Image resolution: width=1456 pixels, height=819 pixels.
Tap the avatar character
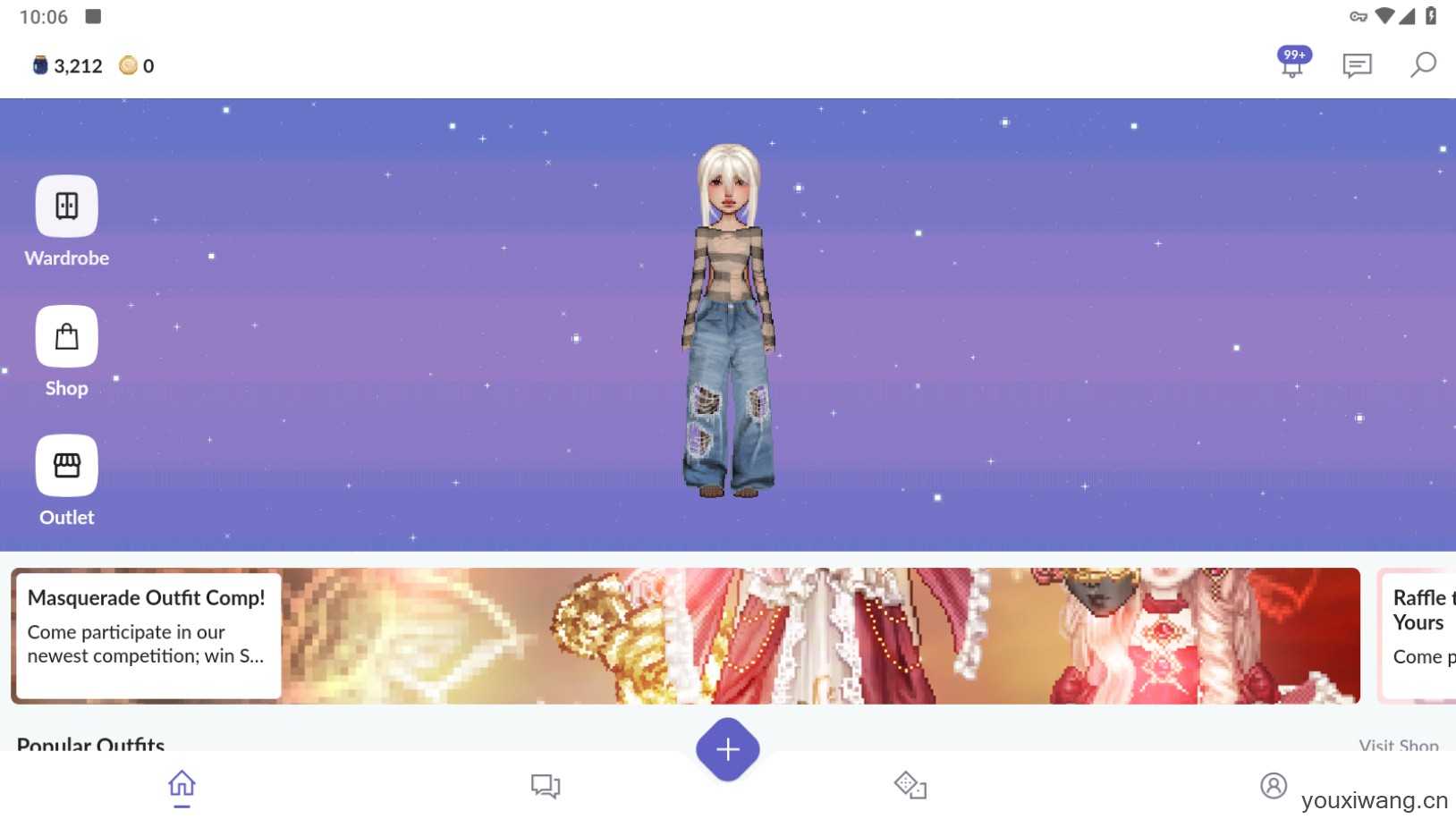click(x=729, y=322)
